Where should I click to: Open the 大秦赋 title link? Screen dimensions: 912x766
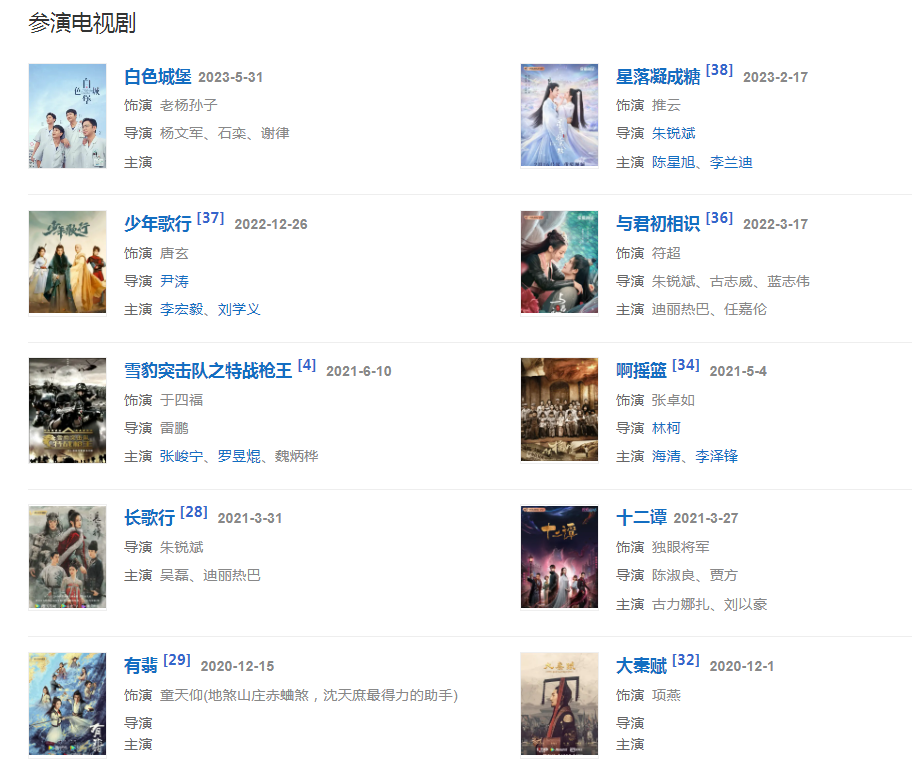(641, 666)
